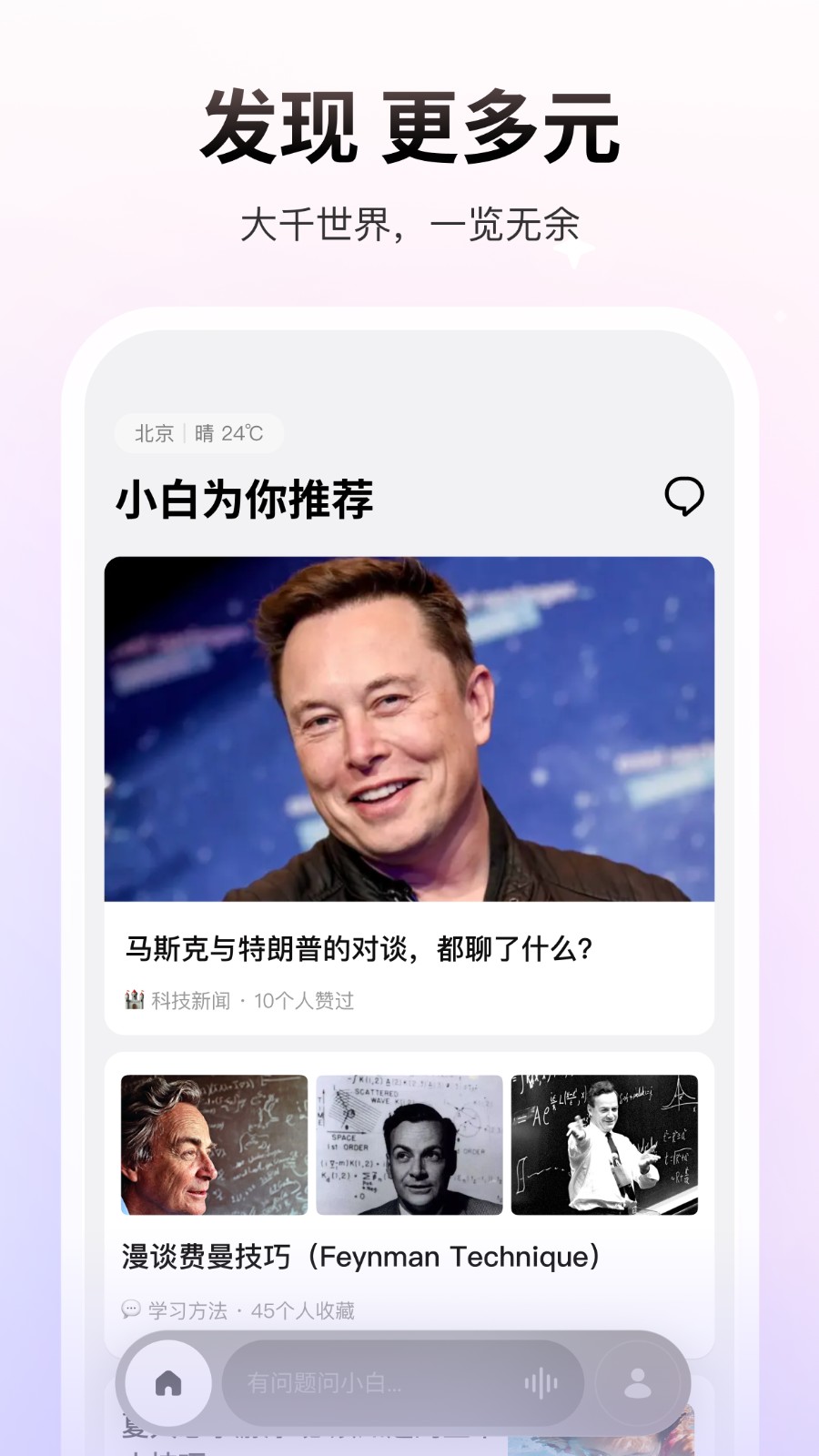Toggle likes on 10个人赞过 counter
The image size is (819, 1456).
305,999
